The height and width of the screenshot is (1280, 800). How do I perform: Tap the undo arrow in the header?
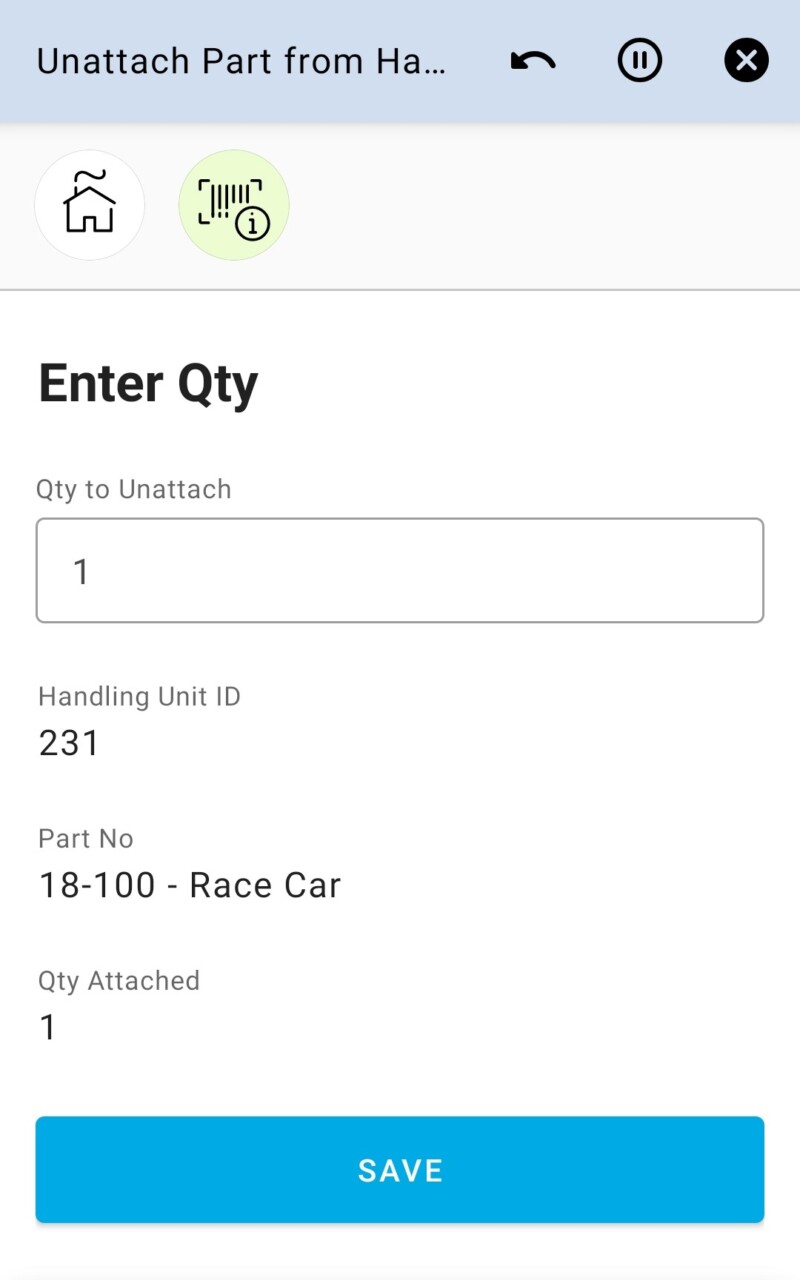point(533,62)
